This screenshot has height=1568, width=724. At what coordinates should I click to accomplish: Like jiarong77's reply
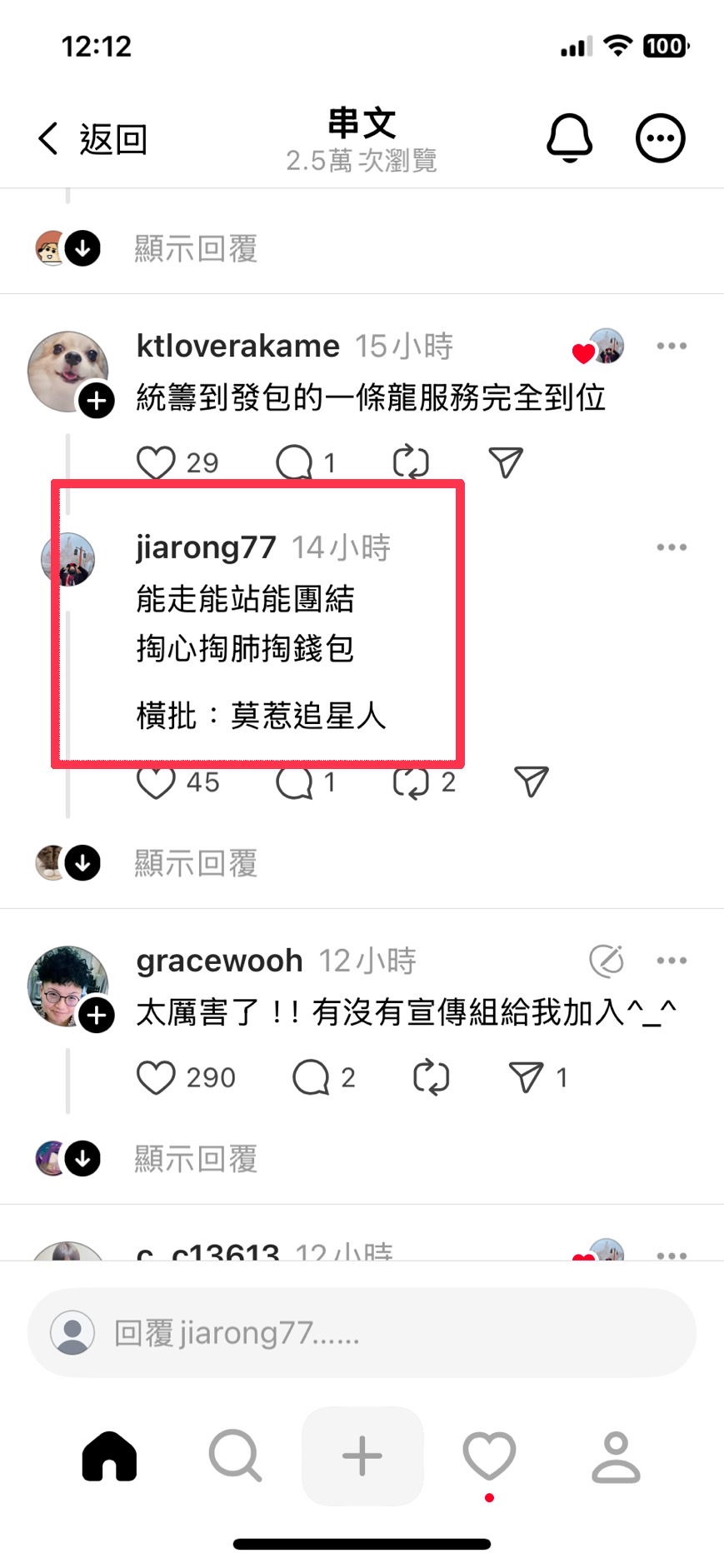(x=156, y=782)
